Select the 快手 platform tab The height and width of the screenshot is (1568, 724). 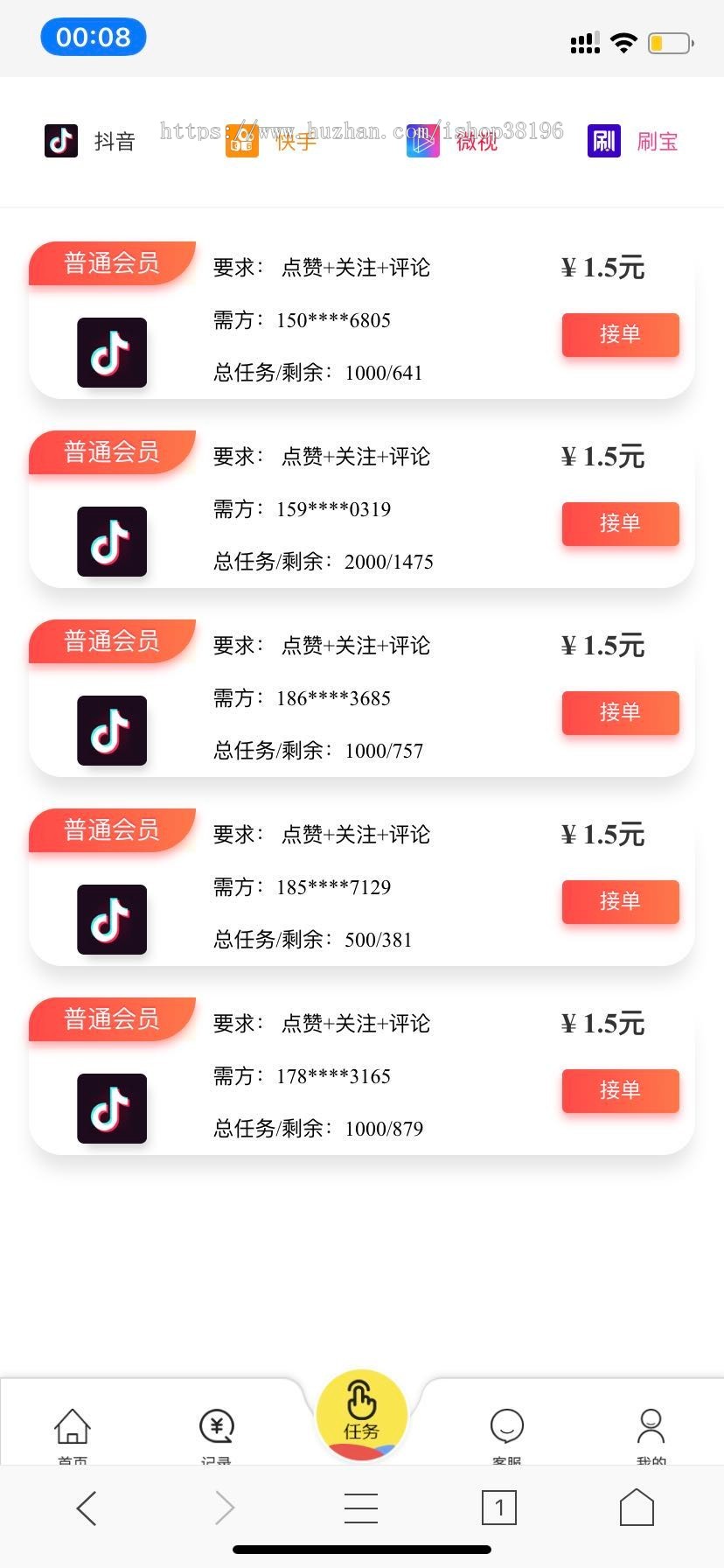tap(271, 141)
